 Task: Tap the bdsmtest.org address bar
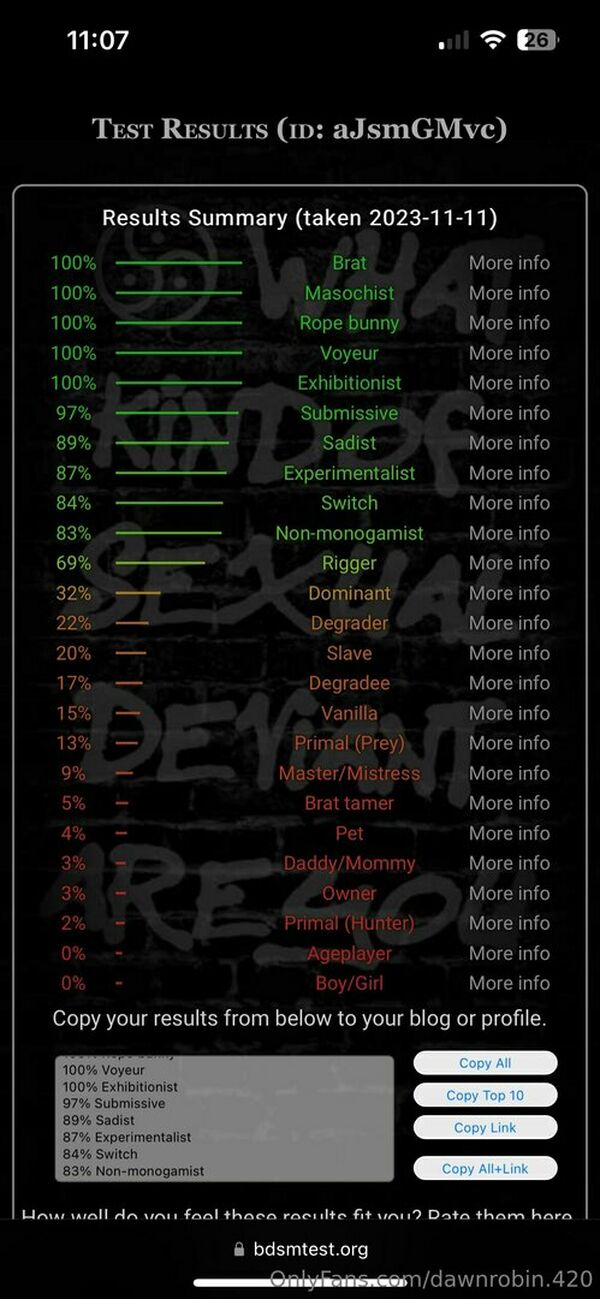pyautogui.click(x=300, y=1249)
